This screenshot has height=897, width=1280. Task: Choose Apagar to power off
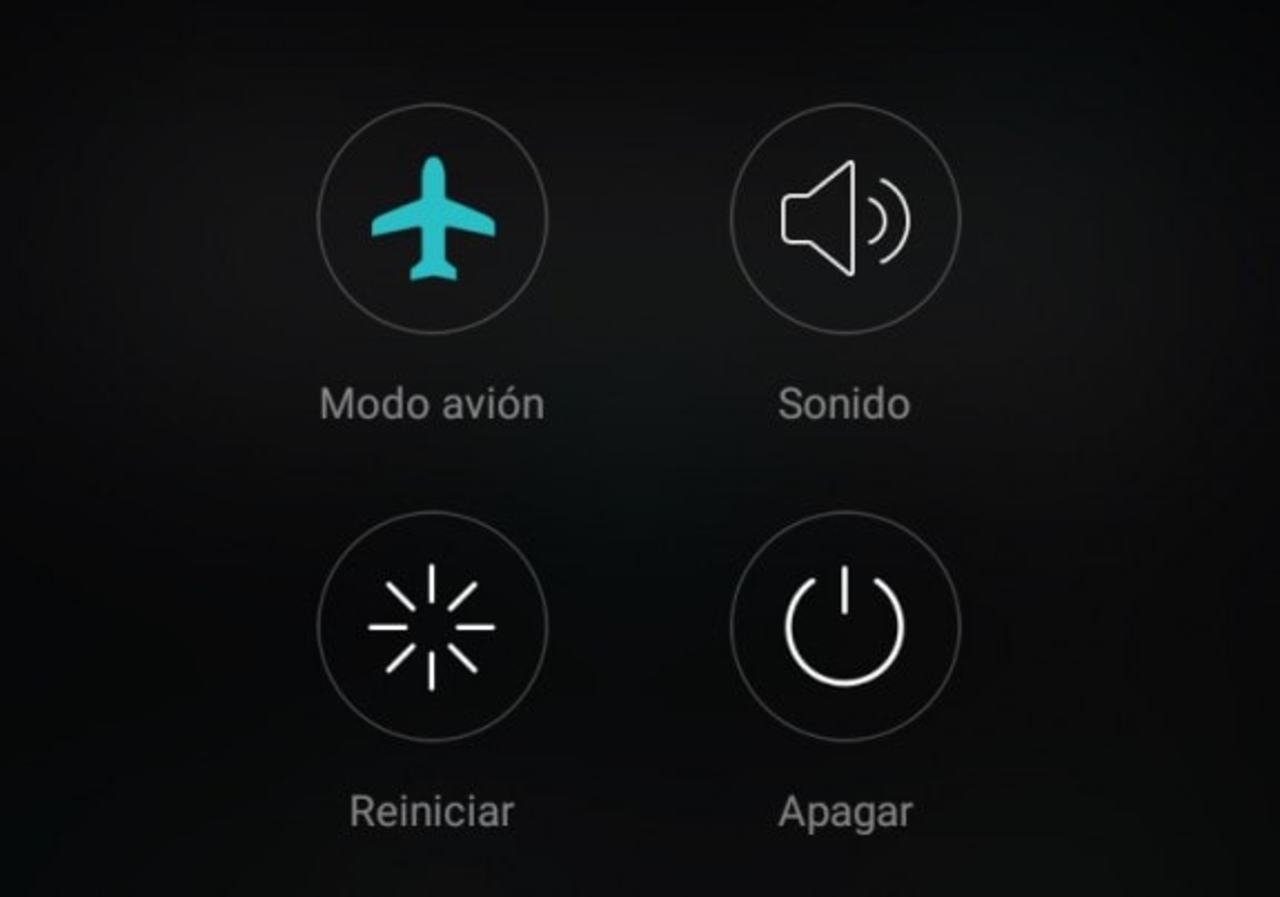pos(845,627)
